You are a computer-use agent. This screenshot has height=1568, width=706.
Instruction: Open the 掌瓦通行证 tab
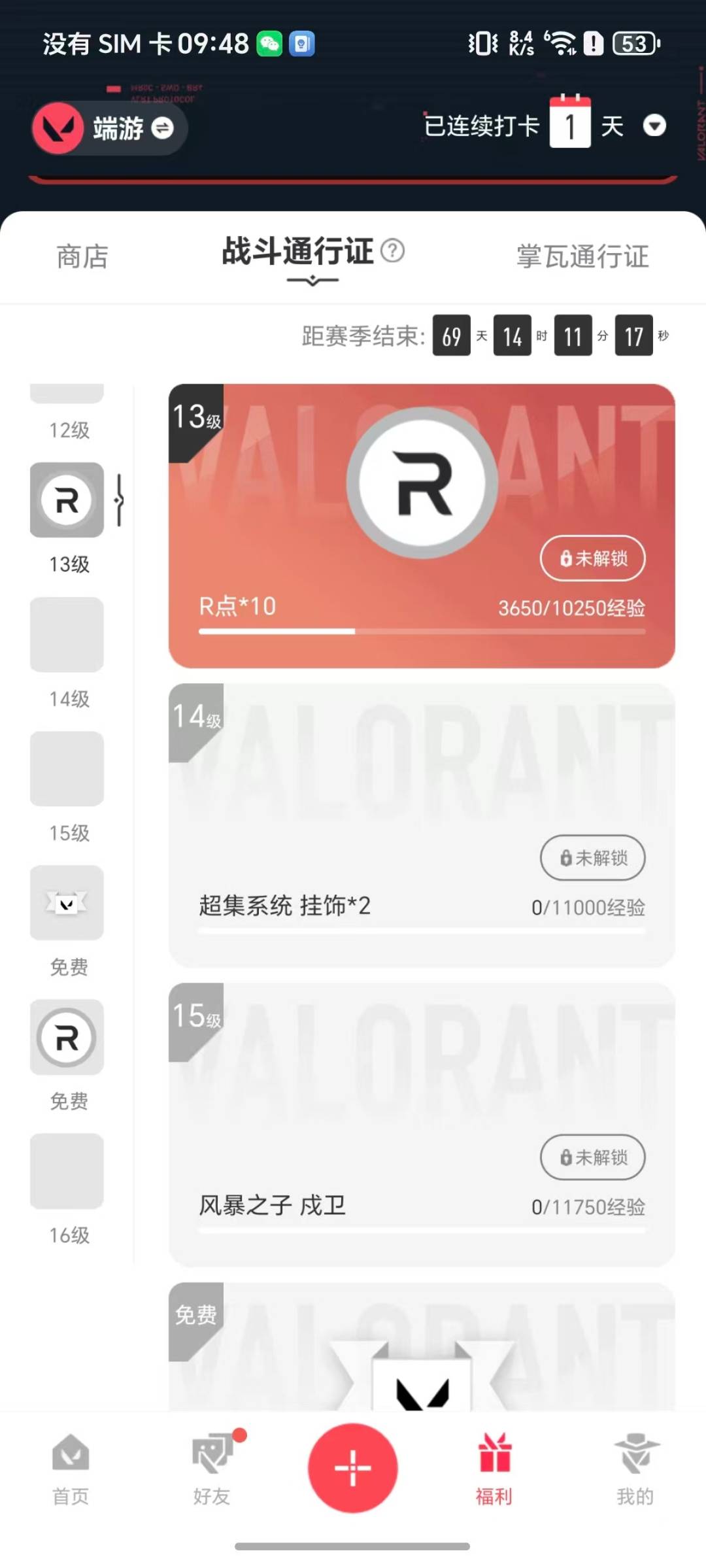[x=580, y=258]
